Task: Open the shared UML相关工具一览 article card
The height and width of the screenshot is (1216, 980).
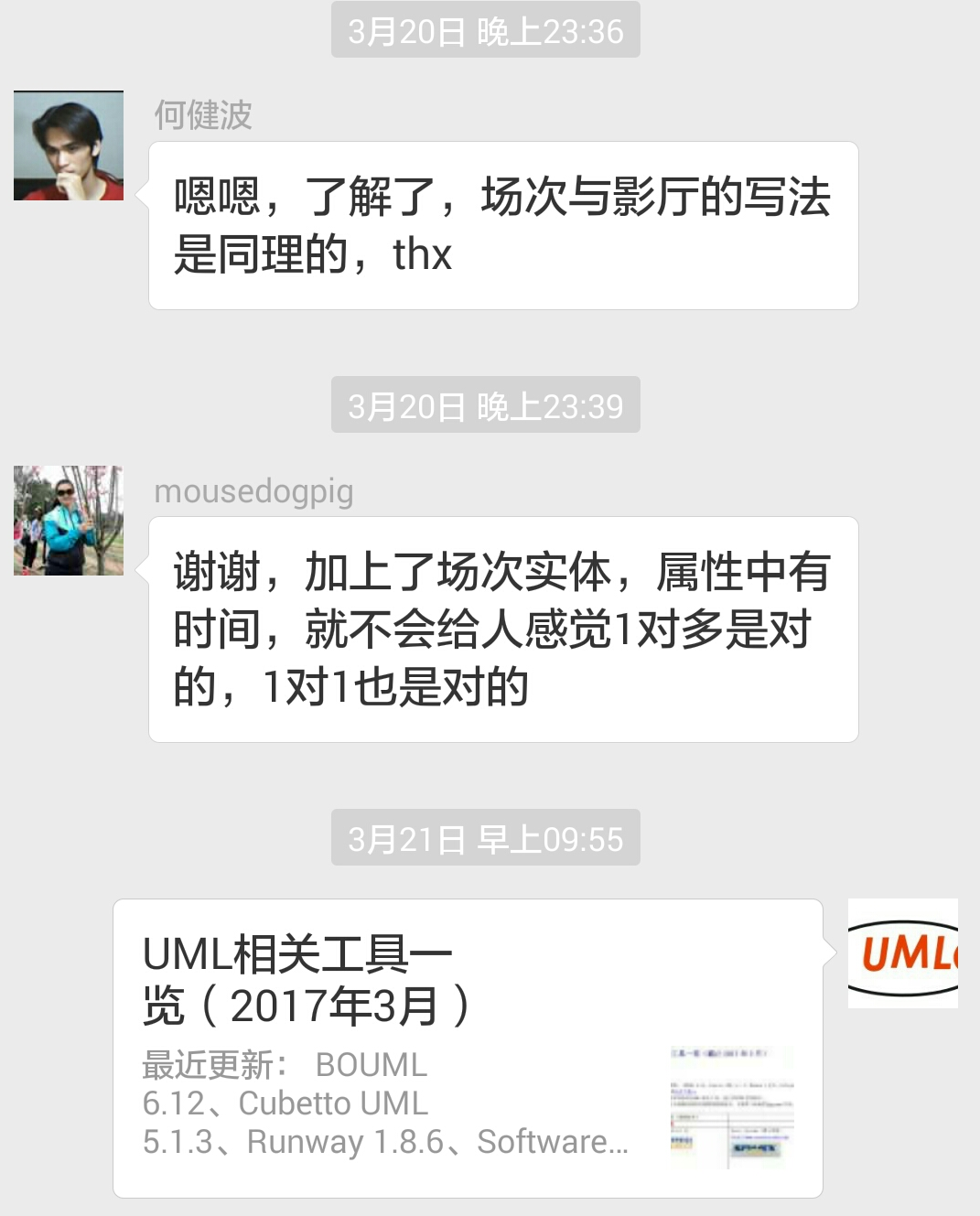Action: tap(467, 1048)
